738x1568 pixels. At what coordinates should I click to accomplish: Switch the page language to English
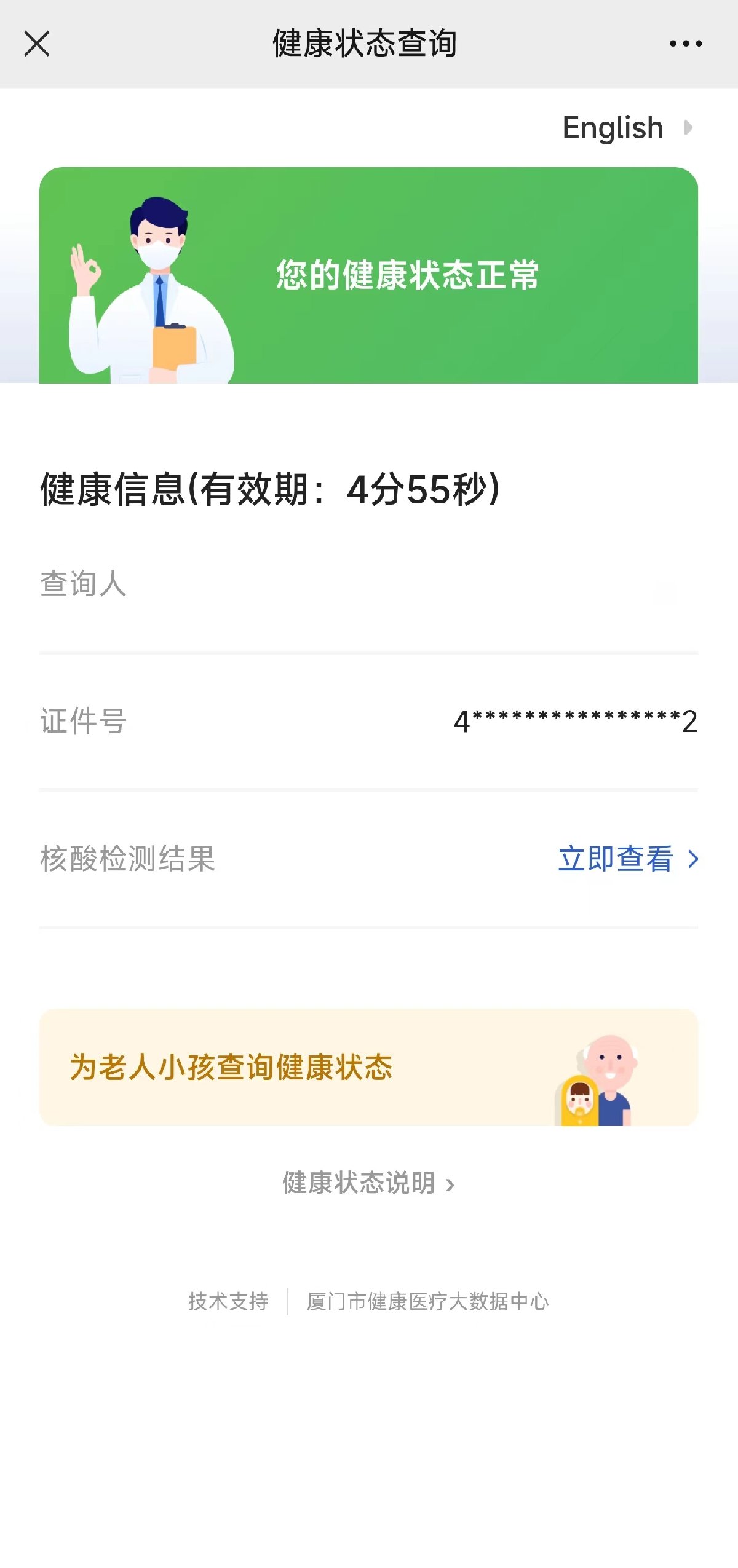point(626,128)
